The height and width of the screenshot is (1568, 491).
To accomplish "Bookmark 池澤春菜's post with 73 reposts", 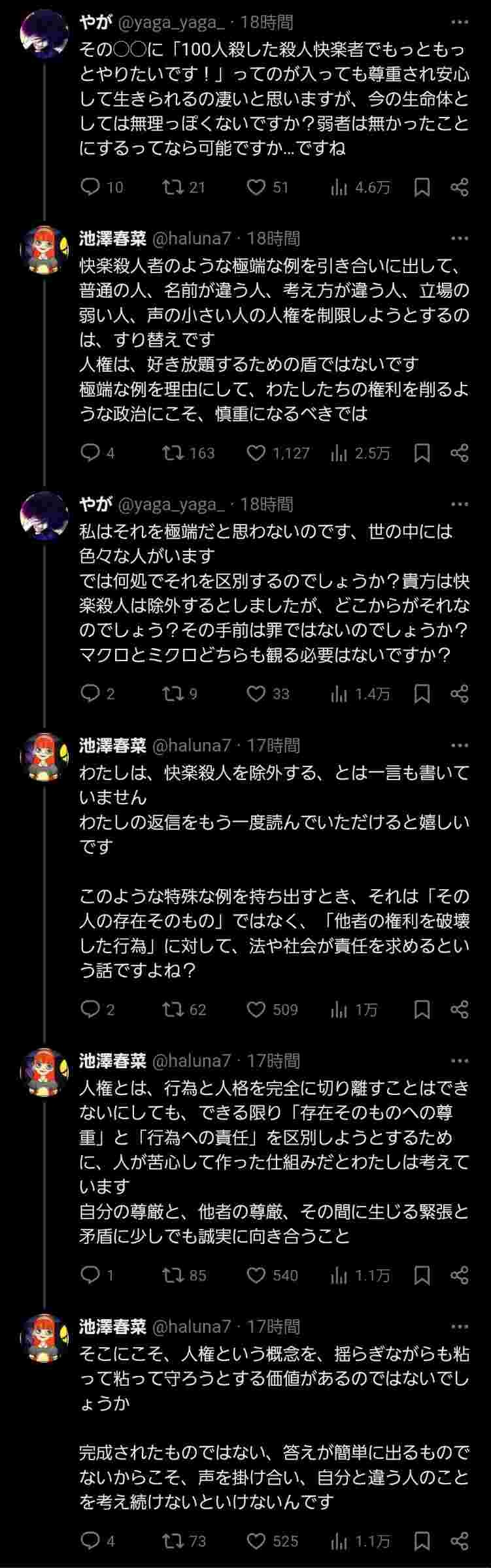I will tap(422, 1542).
